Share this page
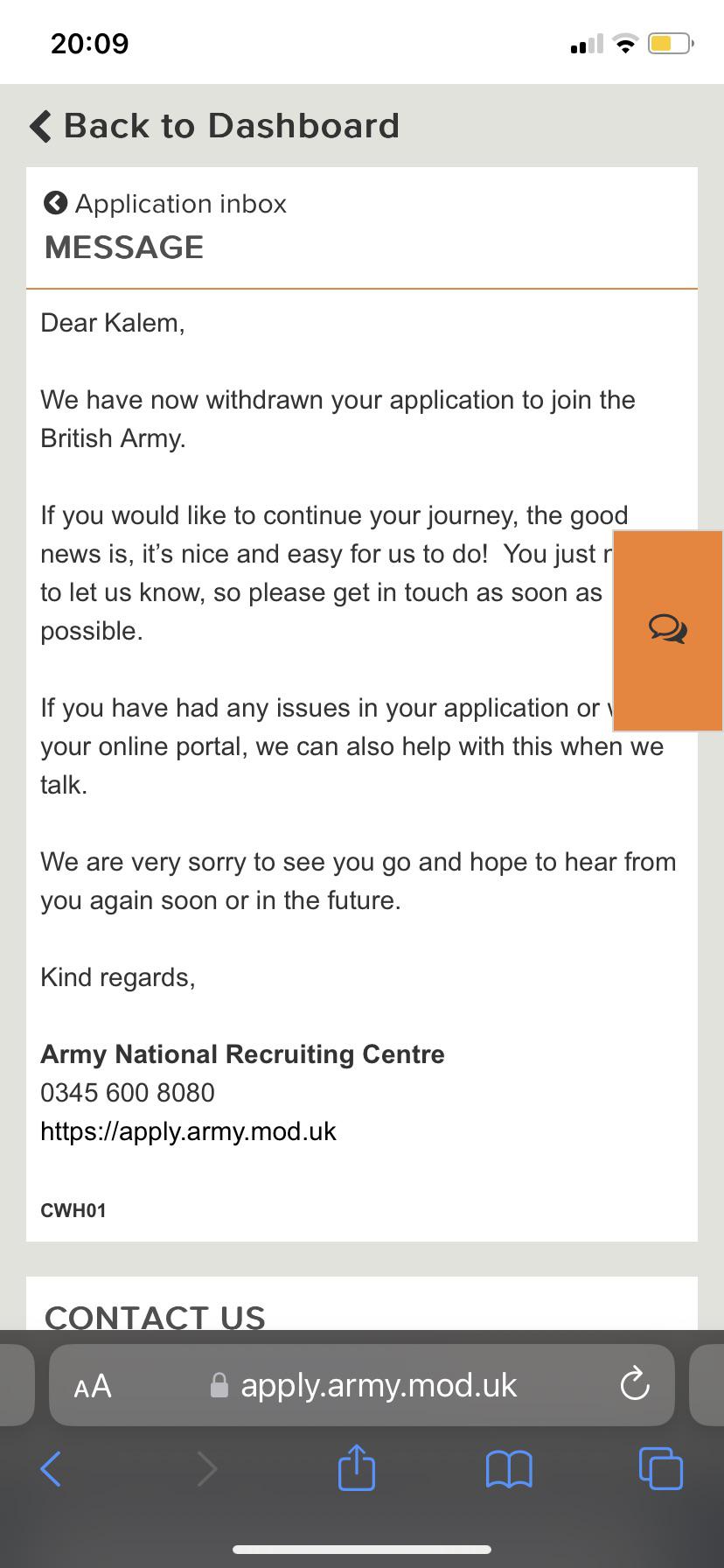 (356, 1467)
